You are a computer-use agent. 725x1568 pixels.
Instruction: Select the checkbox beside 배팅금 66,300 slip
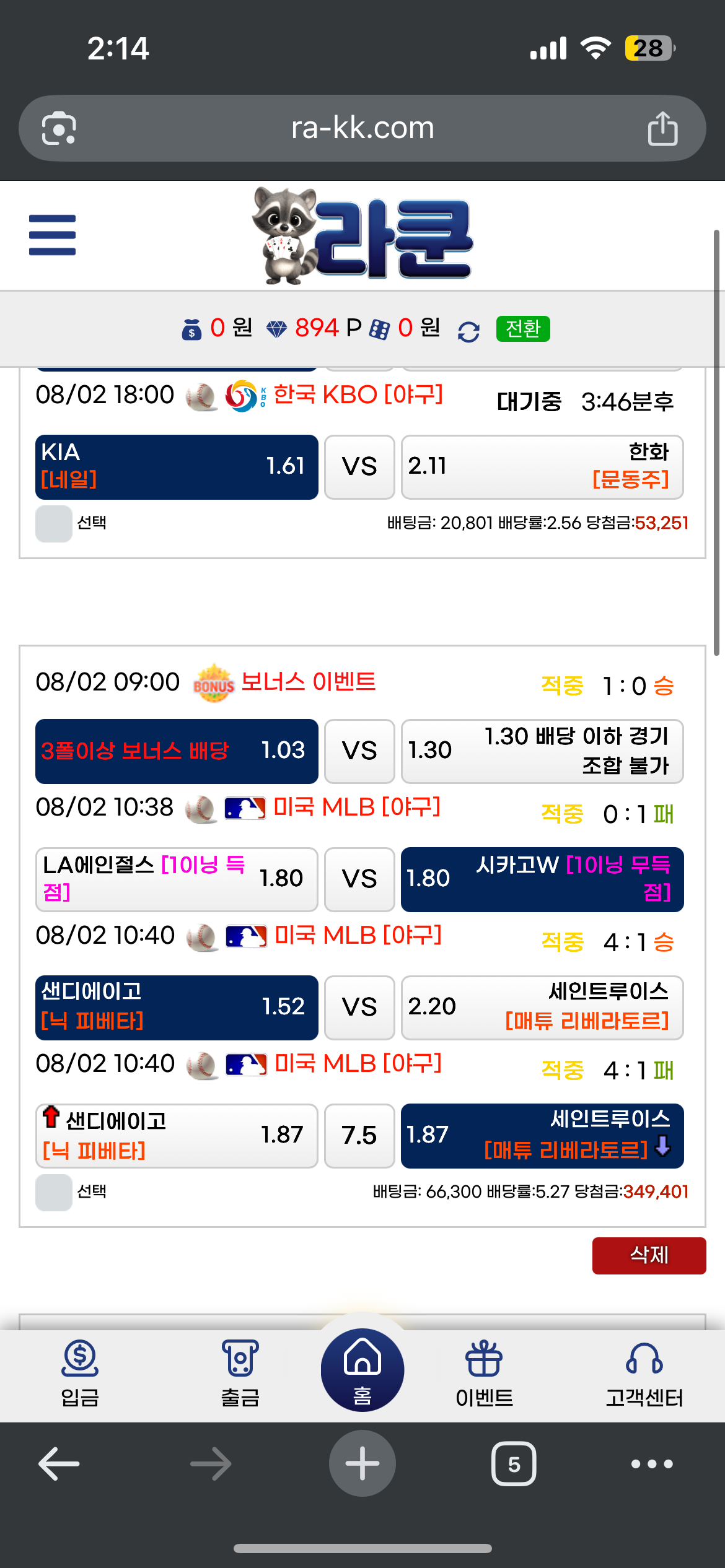point(54,1192)
